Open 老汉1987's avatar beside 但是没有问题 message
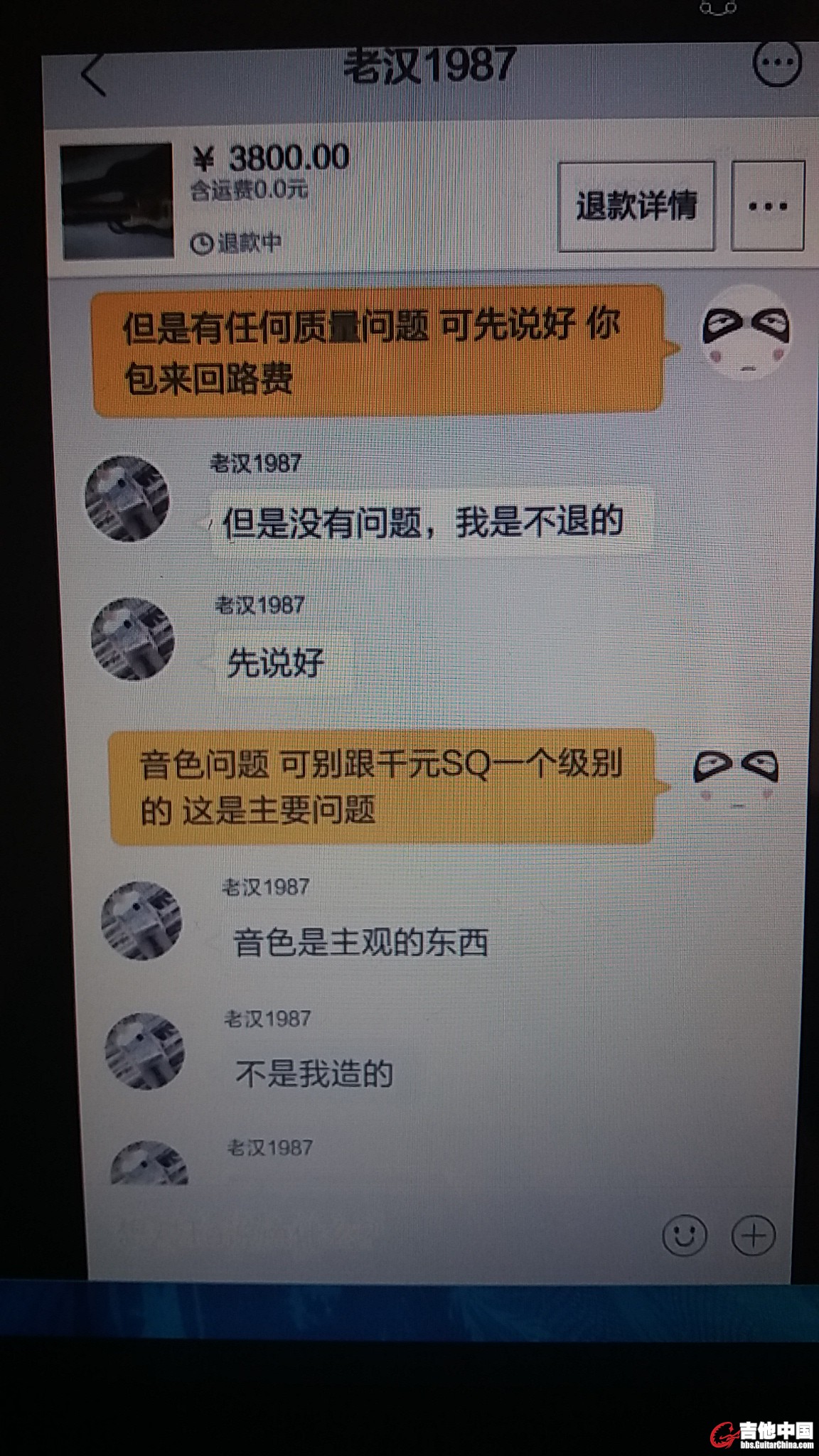 (128, 498)
